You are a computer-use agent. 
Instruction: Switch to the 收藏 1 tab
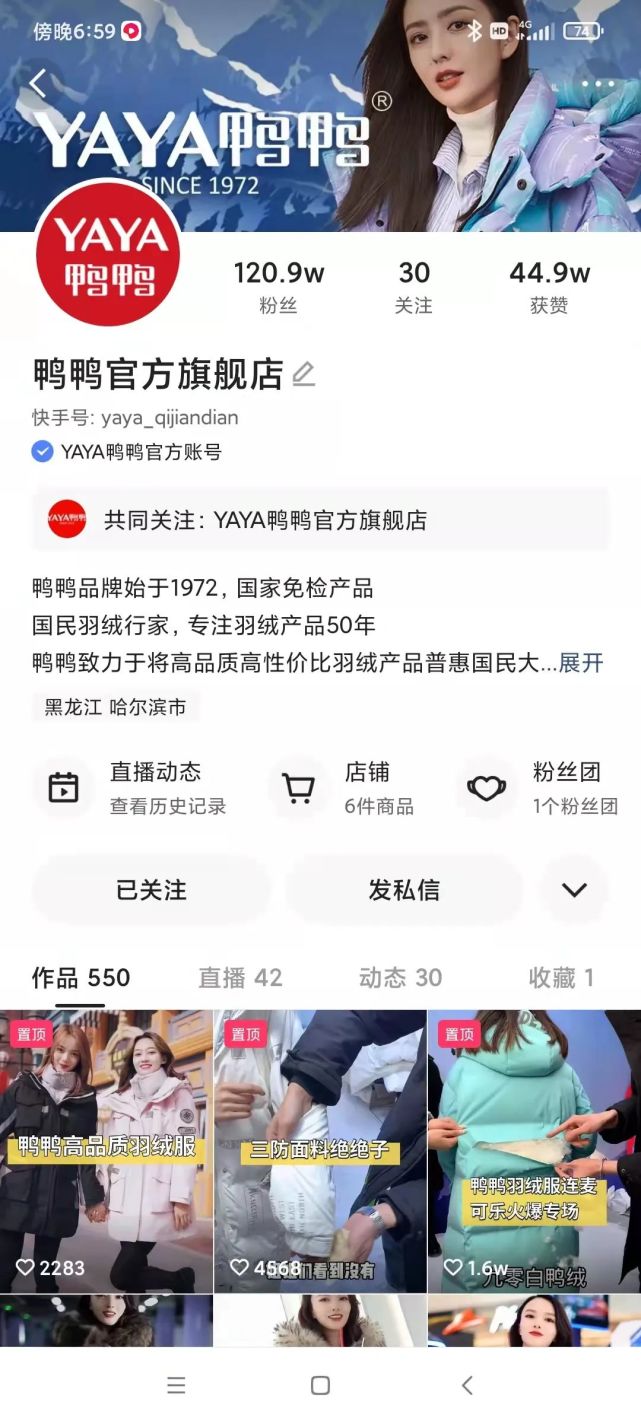pos(561,978)
